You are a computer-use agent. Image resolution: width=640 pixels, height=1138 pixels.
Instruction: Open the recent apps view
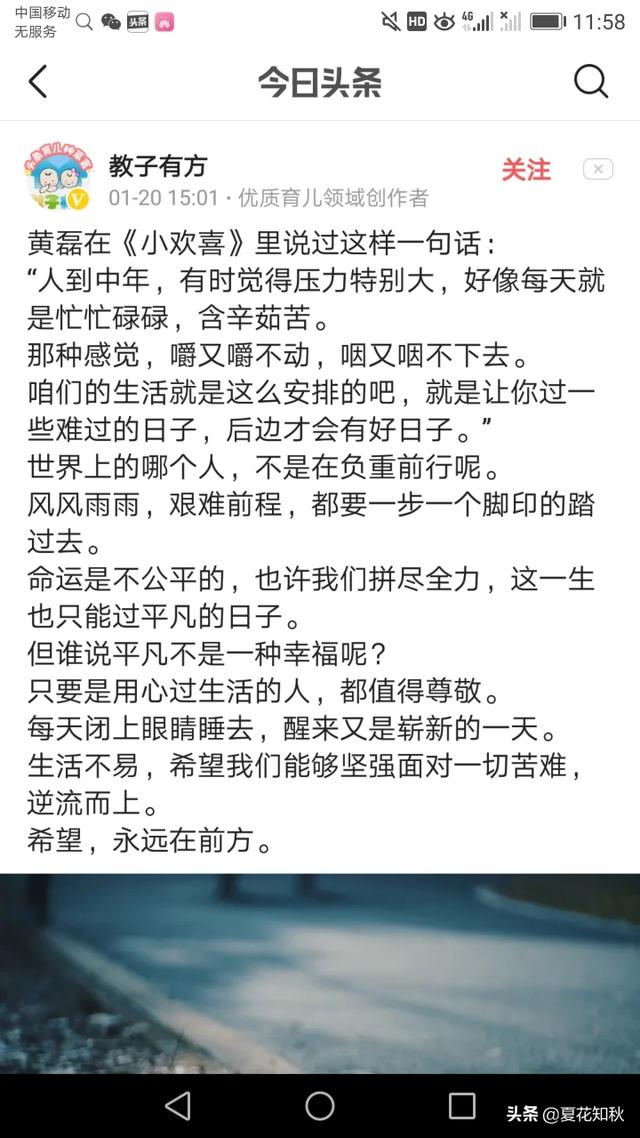point(462,1105)
